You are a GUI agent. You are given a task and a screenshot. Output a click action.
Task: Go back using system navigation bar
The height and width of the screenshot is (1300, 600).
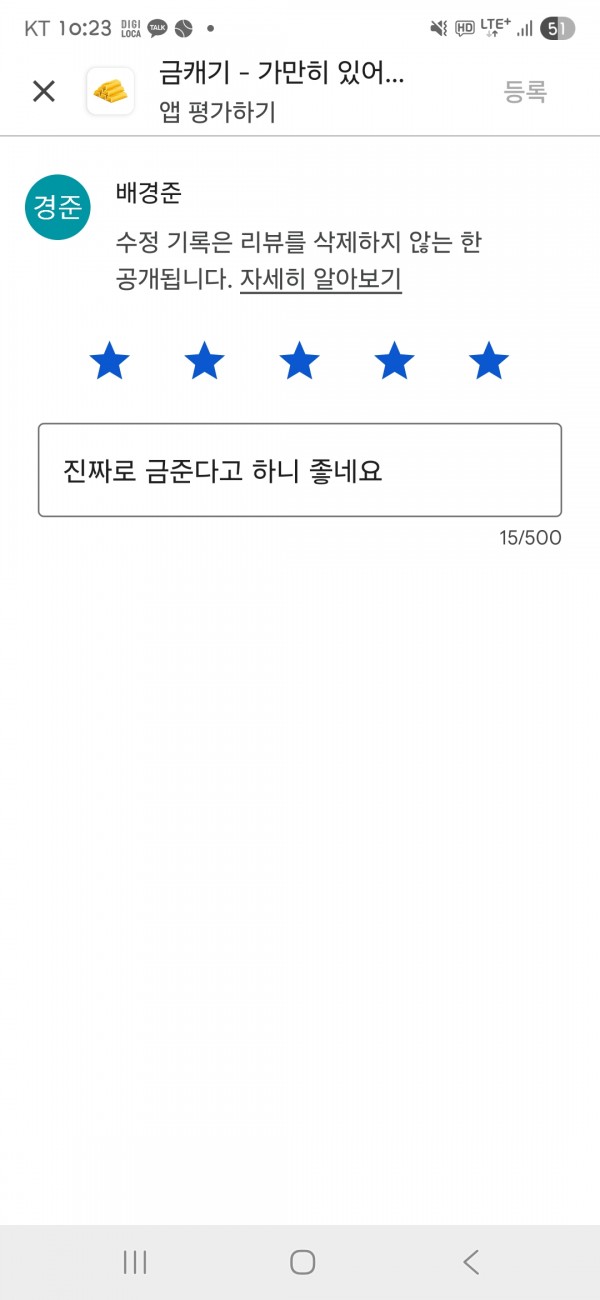point(471,1262)
